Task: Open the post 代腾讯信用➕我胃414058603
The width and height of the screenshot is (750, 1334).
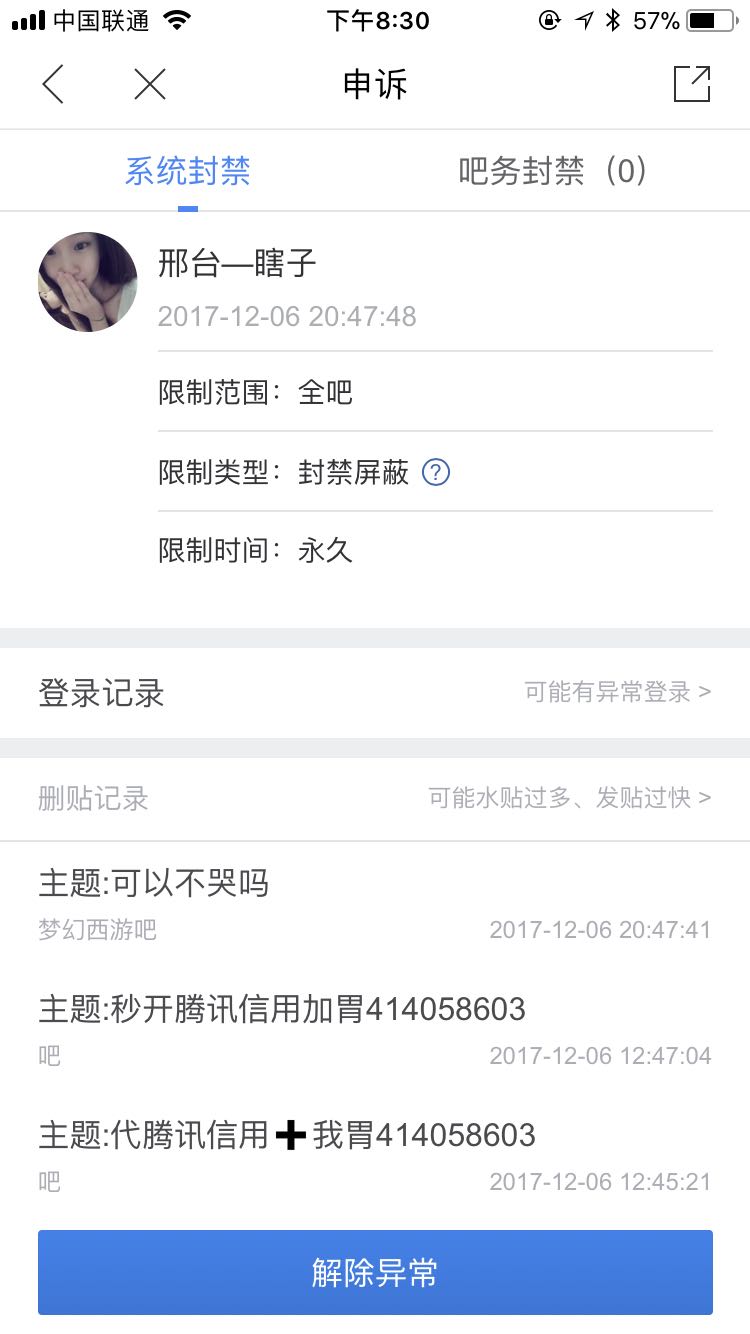Action: point(375,1154)
